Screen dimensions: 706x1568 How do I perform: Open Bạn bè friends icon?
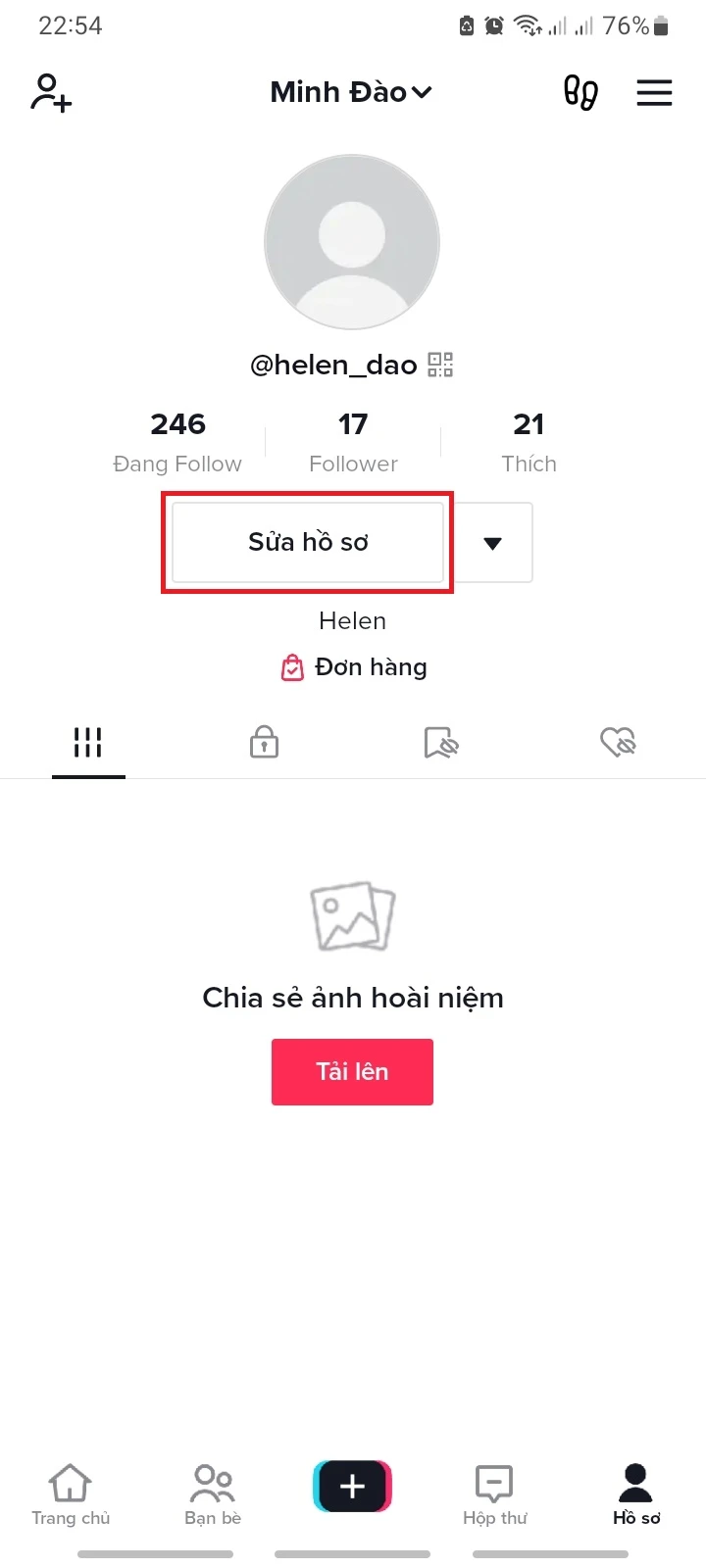coord(211,1486)
